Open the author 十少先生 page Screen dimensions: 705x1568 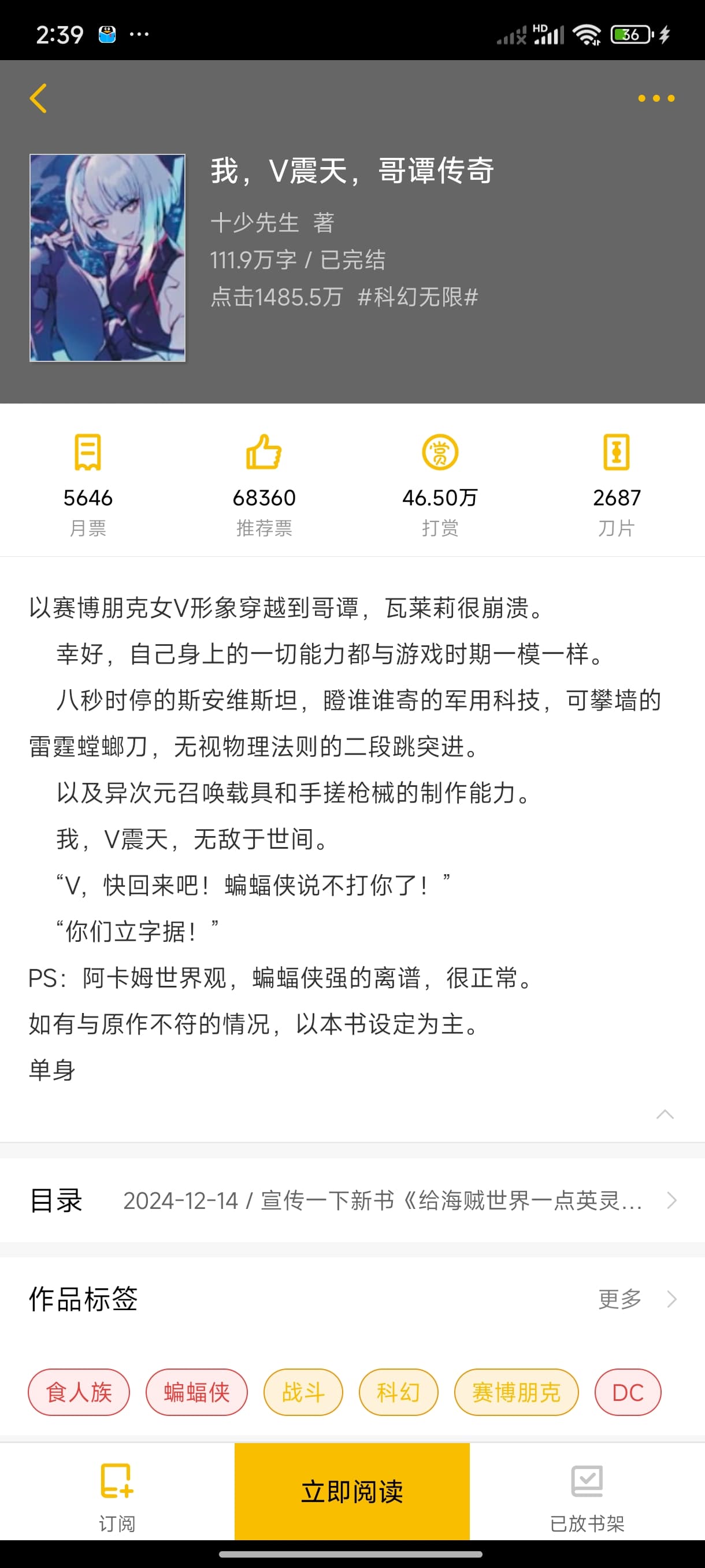tap(255, 223)
